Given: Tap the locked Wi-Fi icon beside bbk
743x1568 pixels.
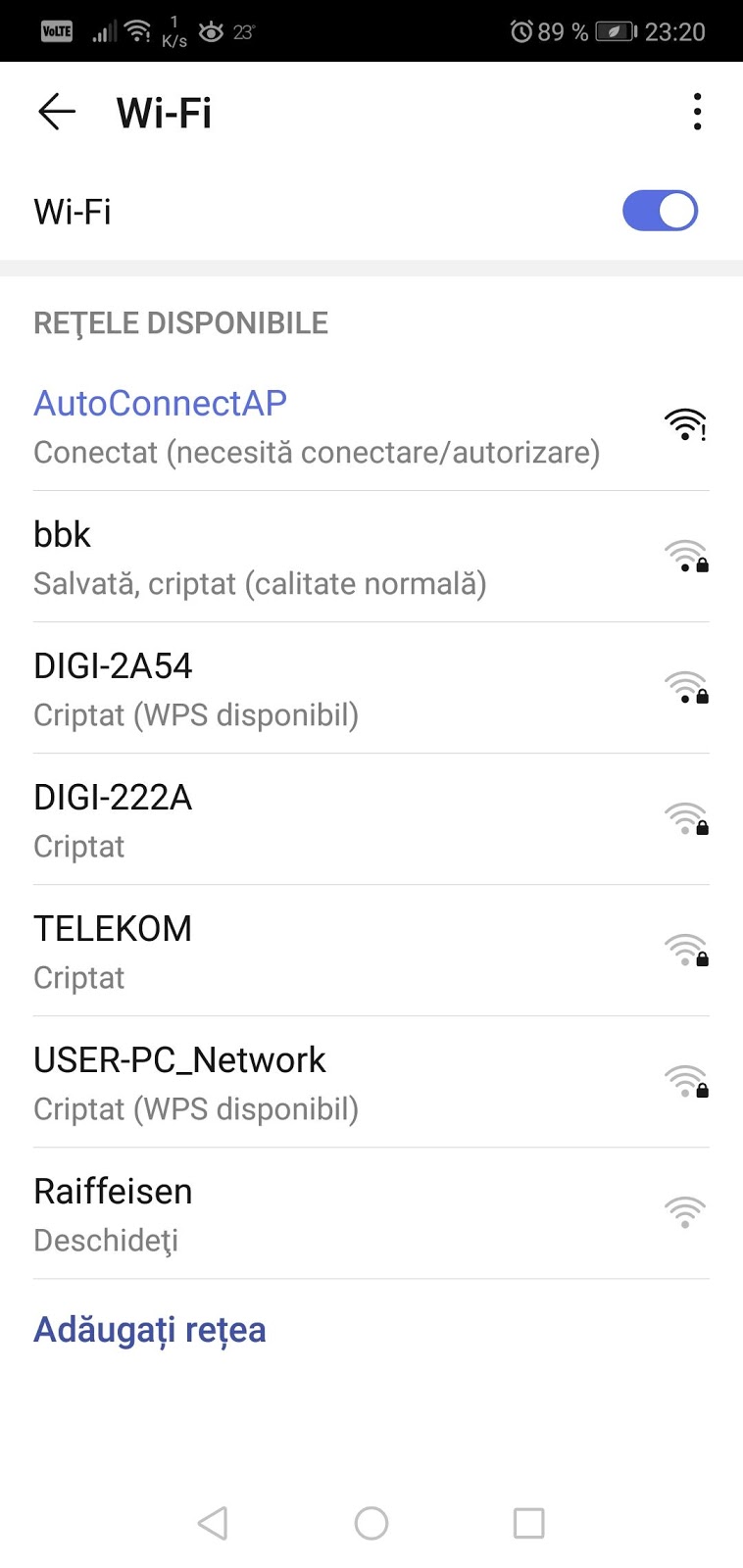Looking at the screenshot, I should pos(685,558).
